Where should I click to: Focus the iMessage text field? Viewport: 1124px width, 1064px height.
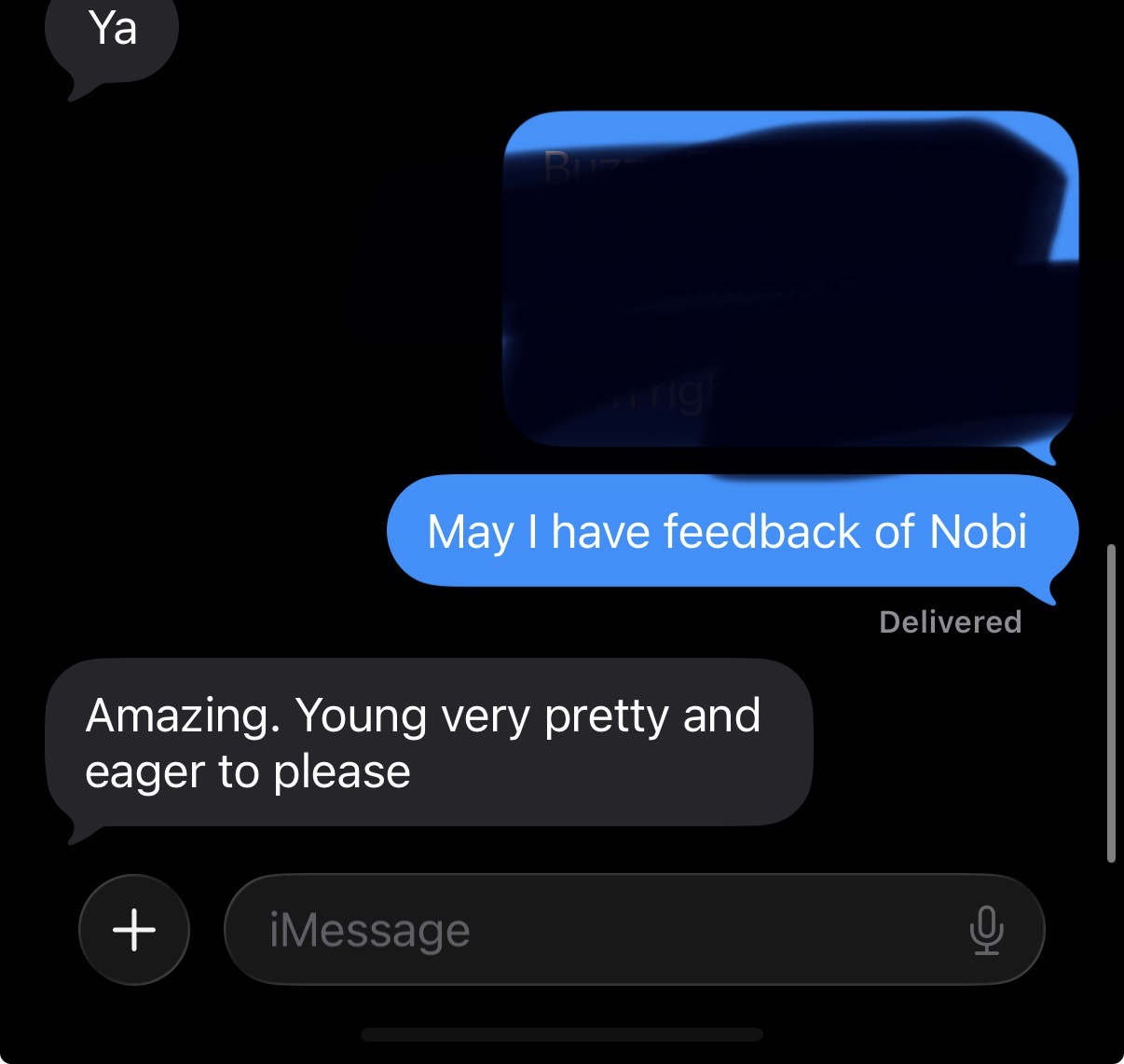578,930
